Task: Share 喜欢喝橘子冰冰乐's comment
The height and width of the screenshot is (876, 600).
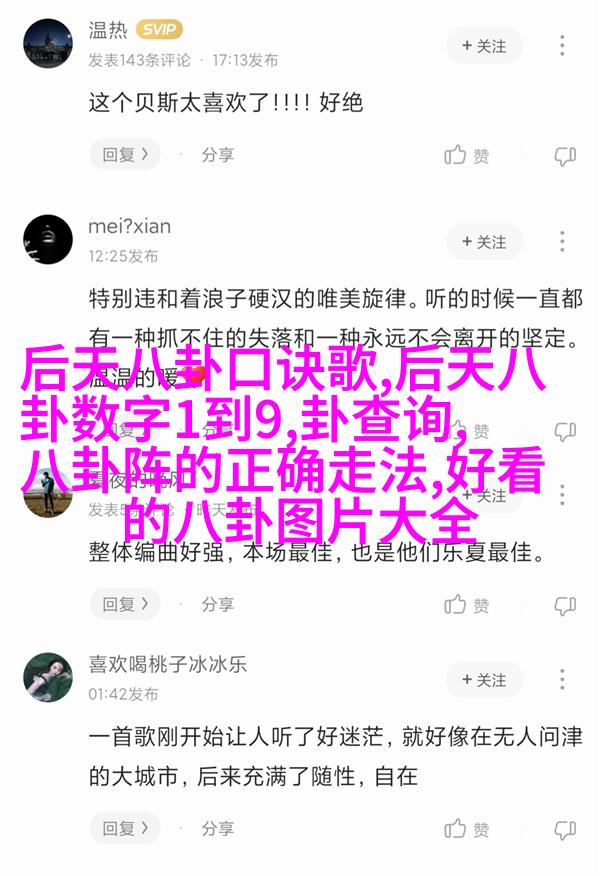Action: [217, 829]
